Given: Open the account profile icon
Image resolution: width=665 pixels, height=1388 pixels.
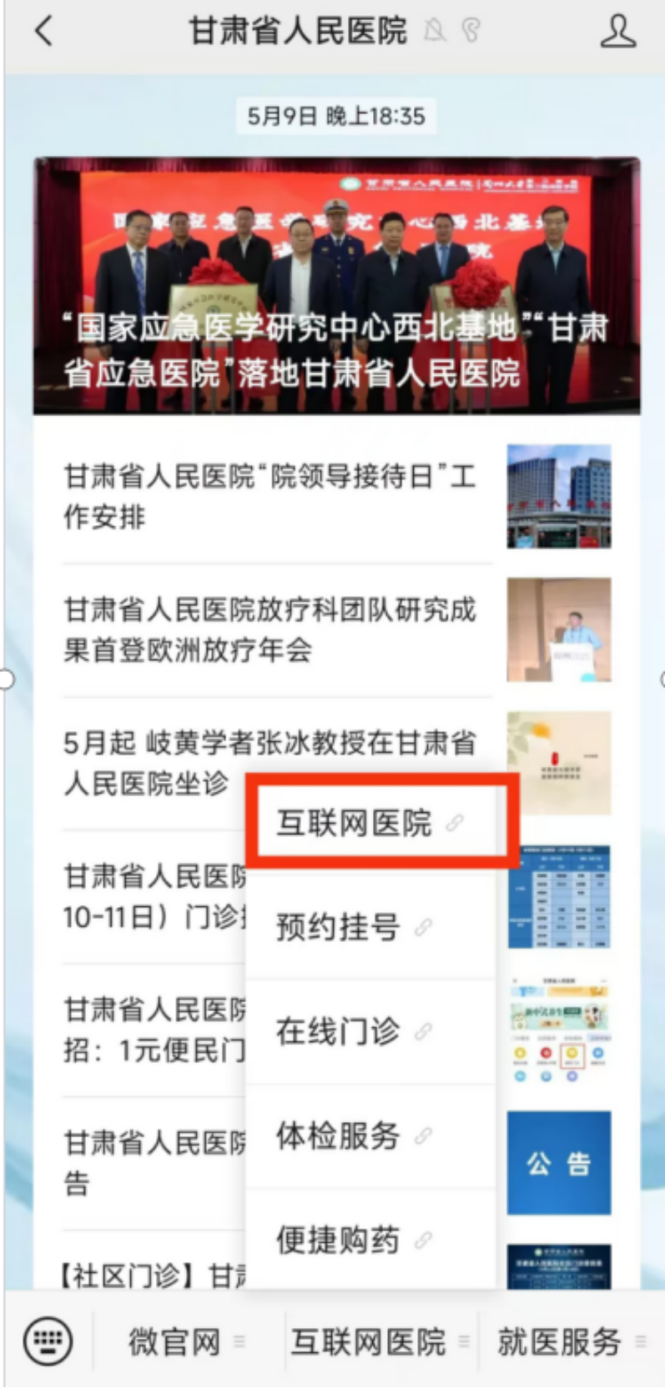Looking at the screenshot, I should click(617, 31).
